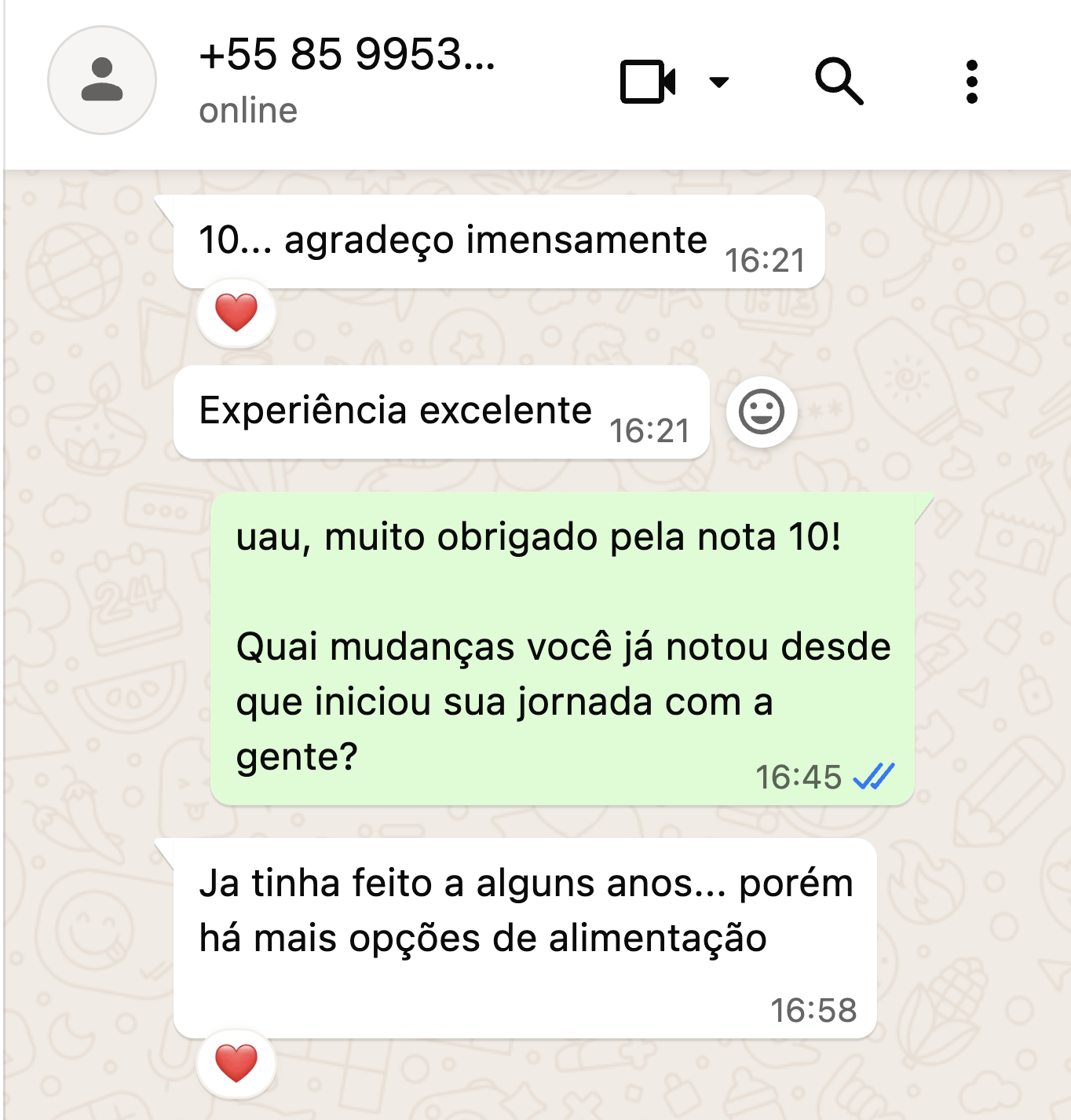Click the message '10... agradeço imensamente'
Image resolution: width=1071 pixels, height=1120 pixels.
(x=453, y=240)
